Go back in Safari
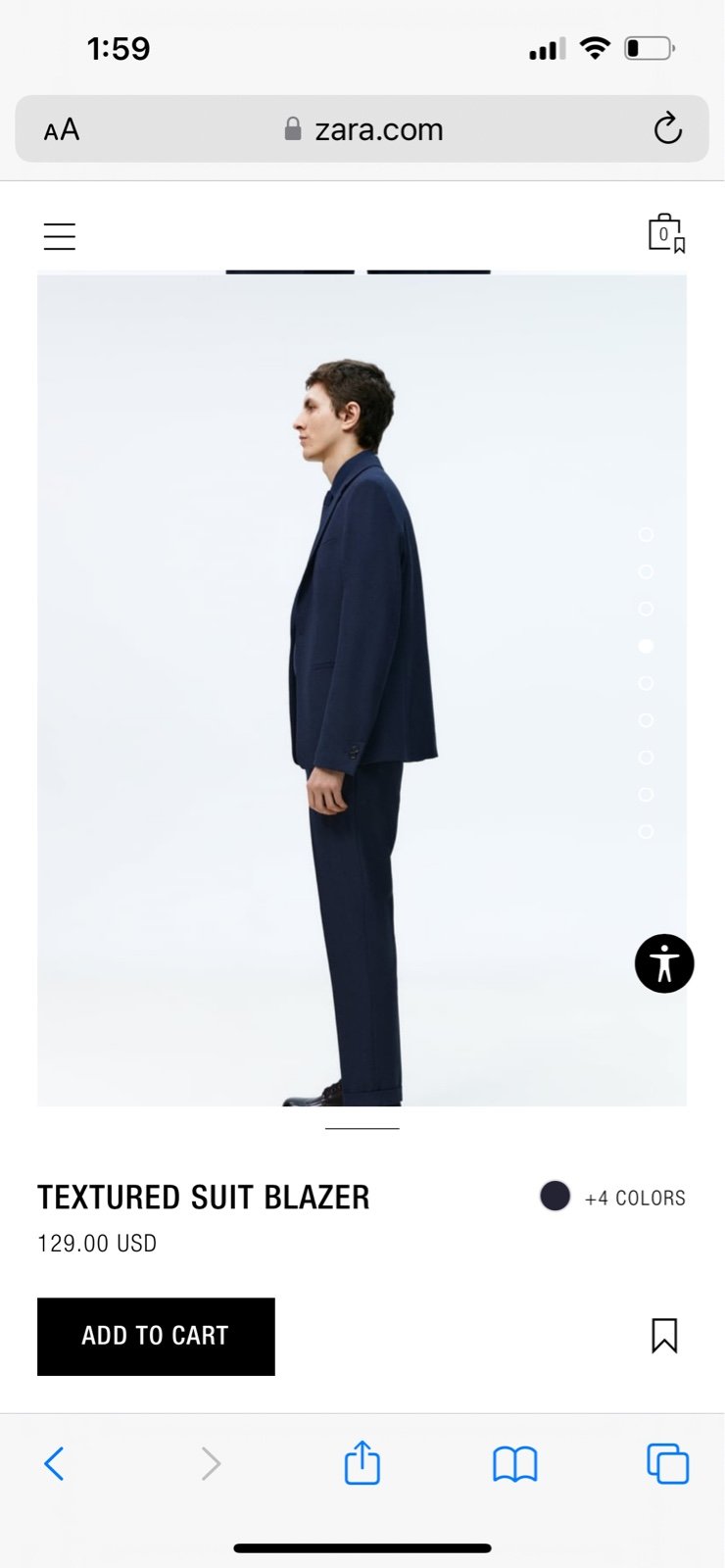The height and width of the screenshot is (1568, 725). pos(55,1464)
